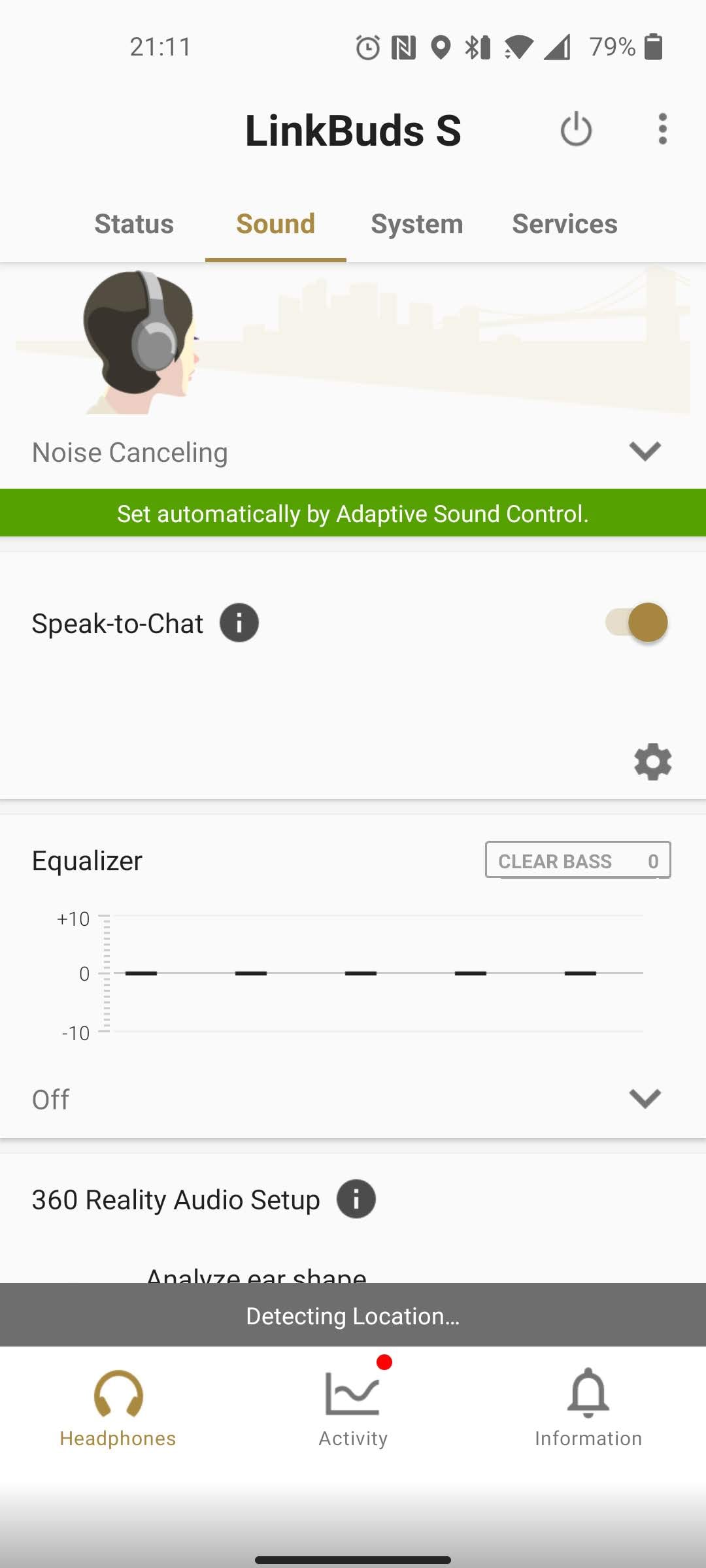
Task: View info about 360 Reality Audio Setup
Action: 356,1200
